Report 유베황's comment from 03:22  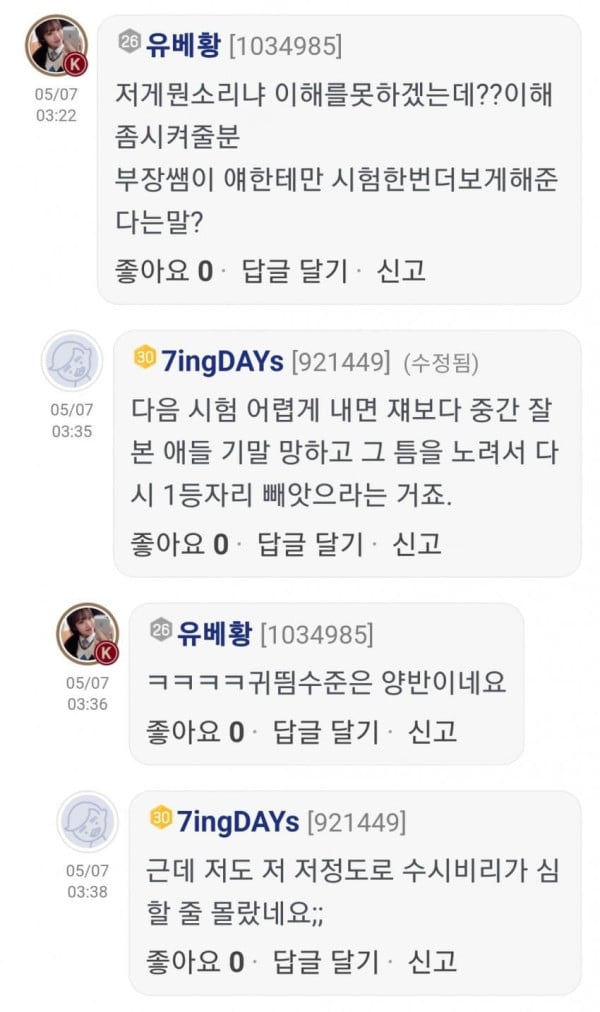point(401,270)
